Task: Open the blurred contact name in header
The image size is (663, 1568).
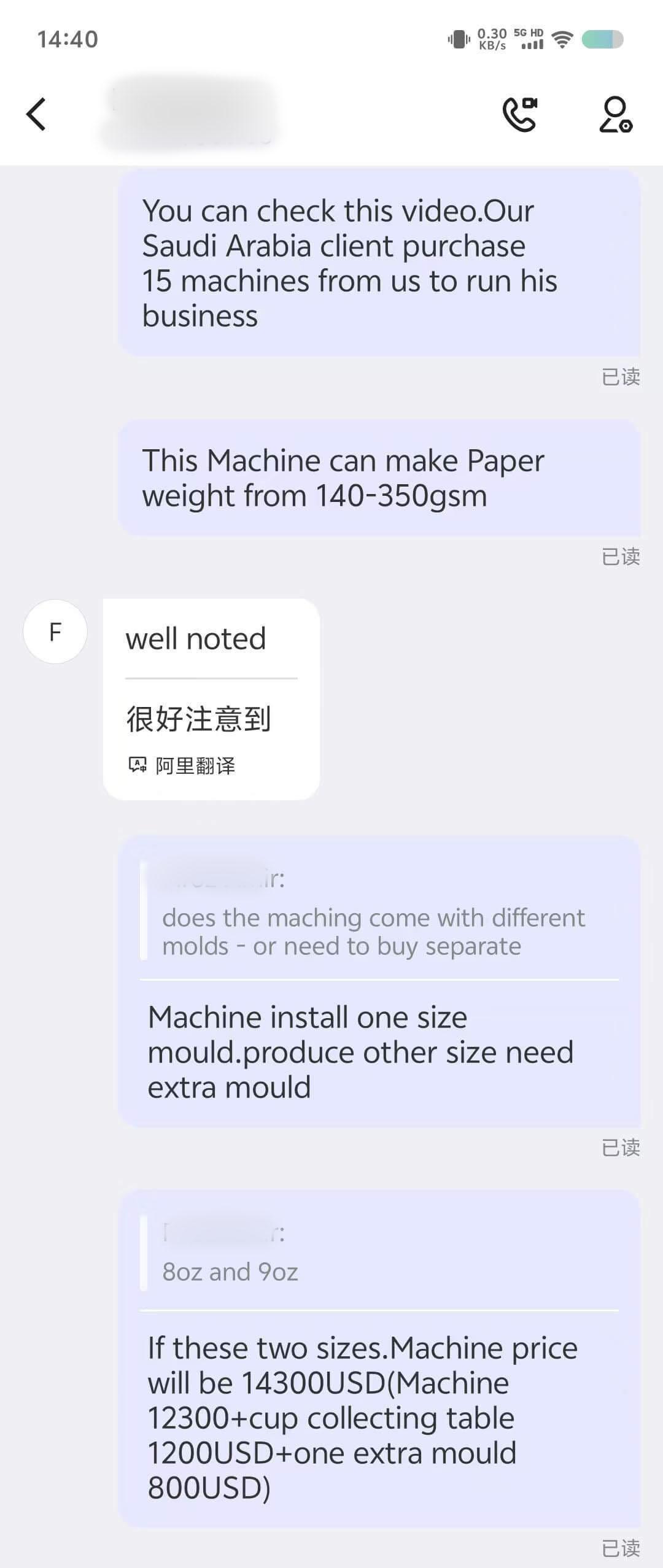Action: pyautogui.click(x=190, y=114)
